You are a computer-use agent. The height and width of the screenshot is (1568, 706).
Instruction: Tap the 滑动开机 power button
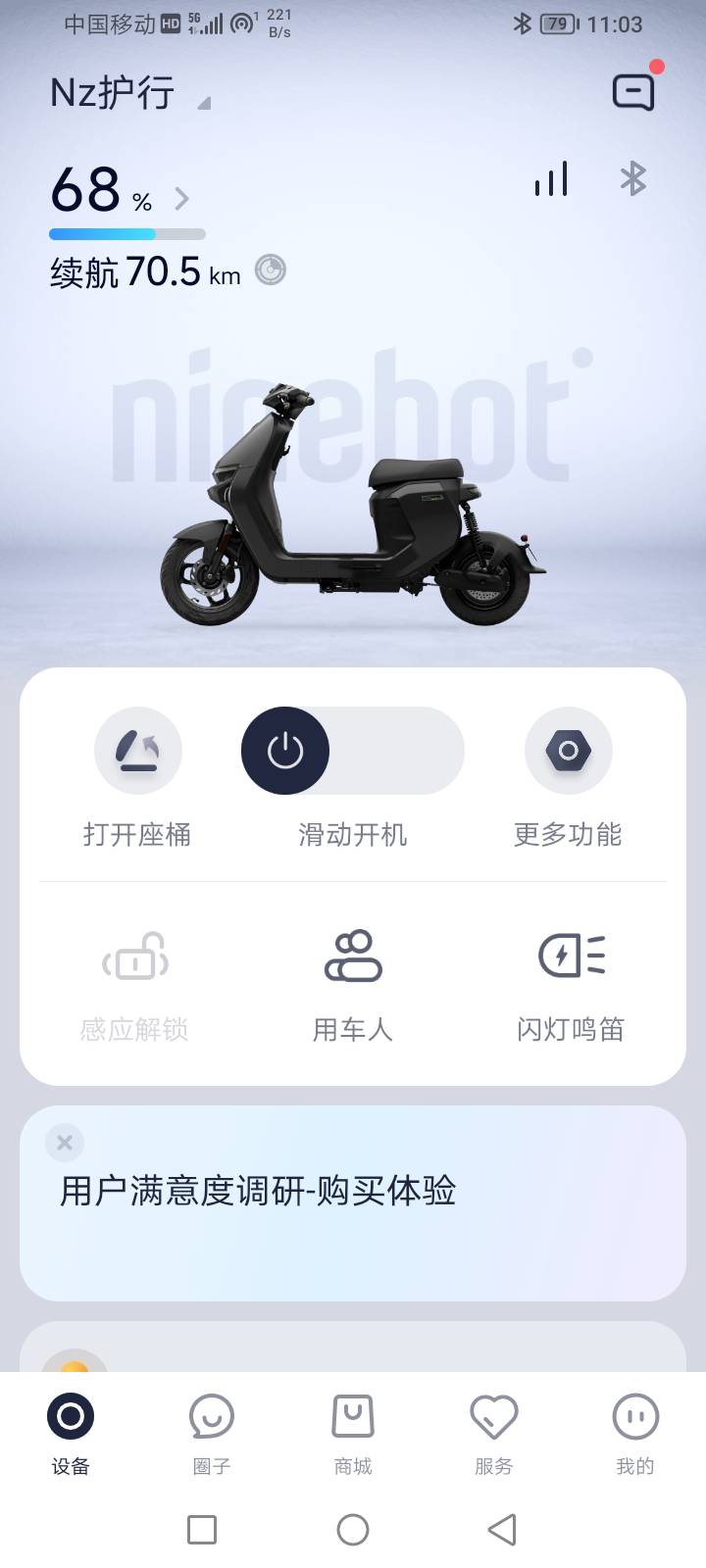click(x=285, y=751)
